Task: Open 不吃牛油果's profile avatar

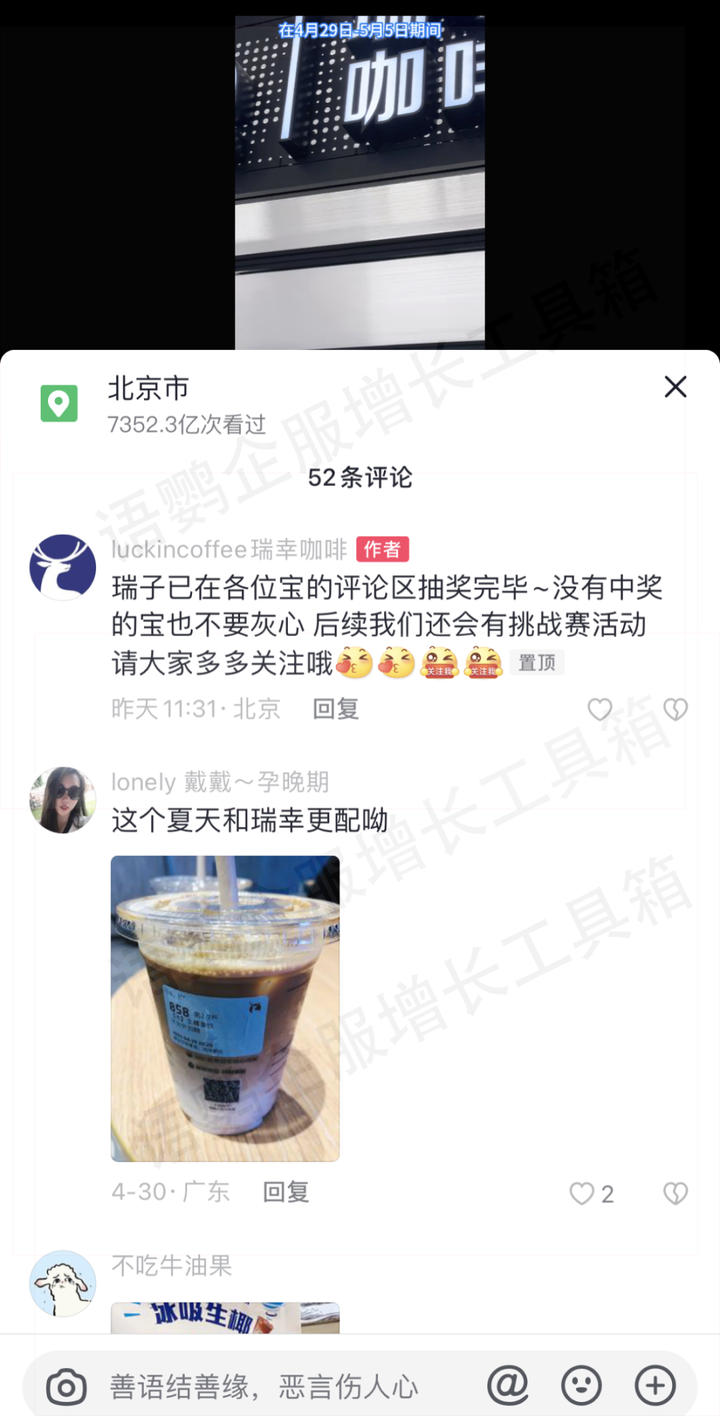Action: [x=63, y=1283]
